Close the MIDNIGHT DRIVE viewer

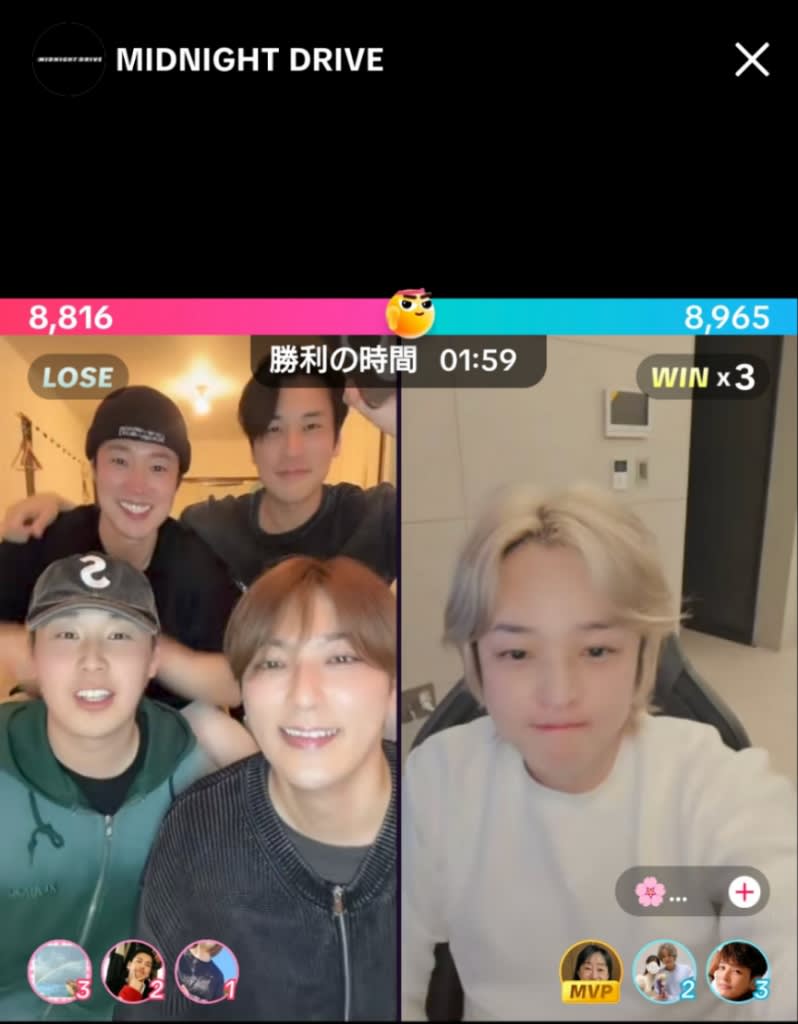[x=751, y=60]
